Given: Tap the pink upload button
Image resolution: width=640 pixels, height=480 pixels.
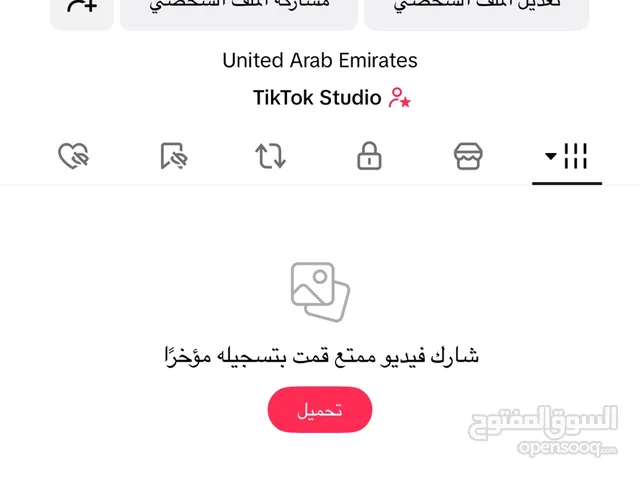Looking at the screenshot, I should pyautogui.click(x=320, y=410).
